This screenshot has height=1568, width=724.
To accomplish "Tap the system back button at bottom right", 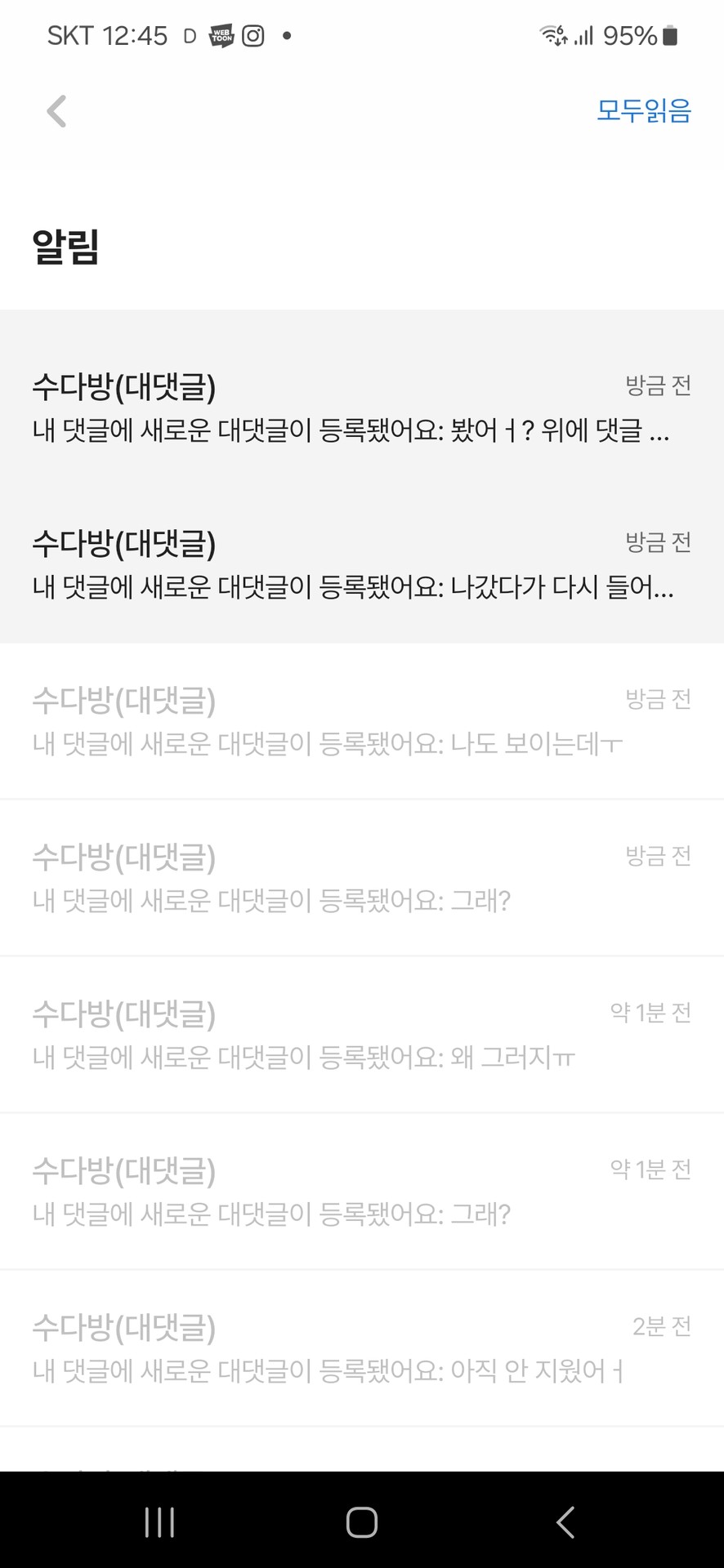I will point(565,1521).
